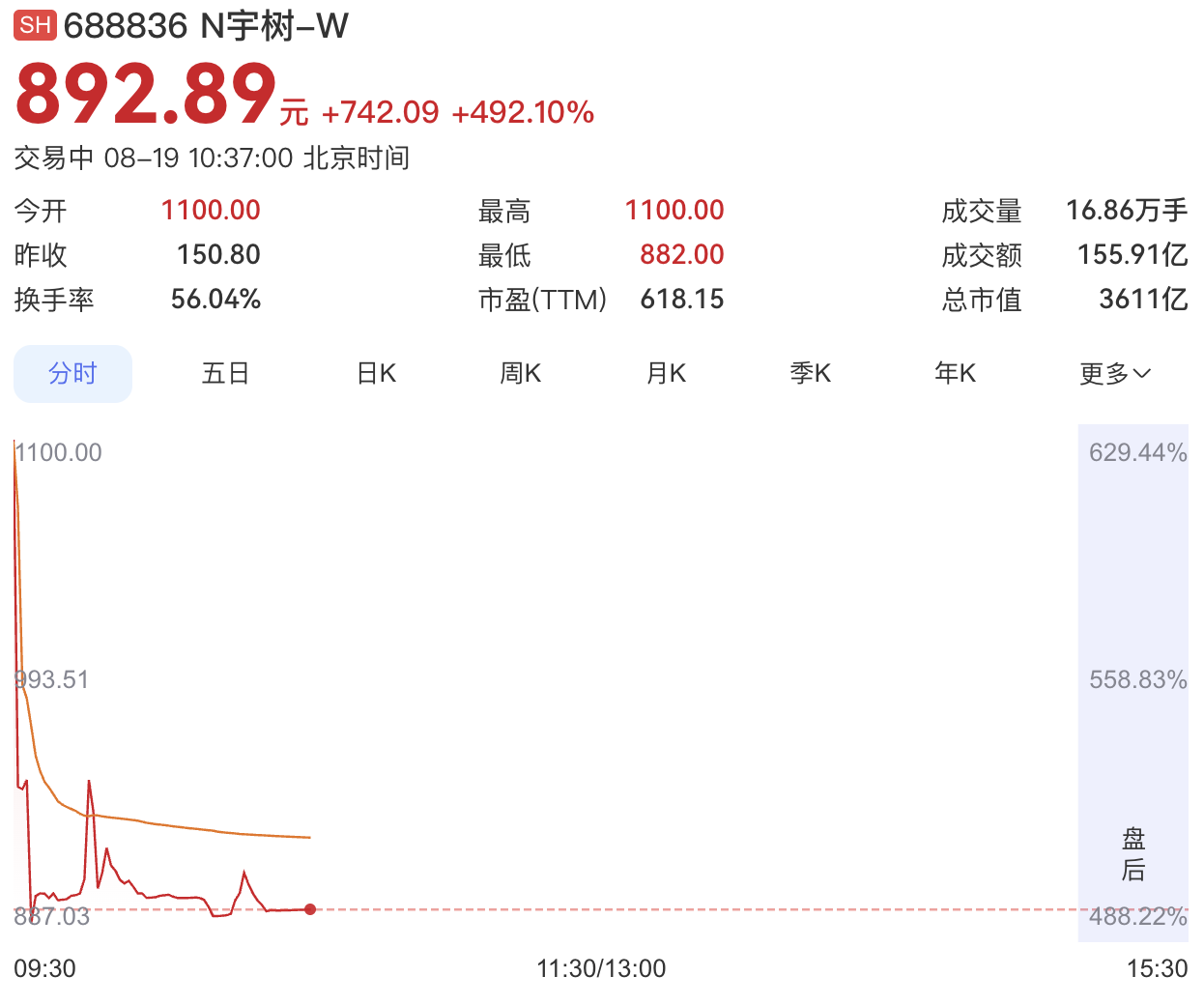The height and width of the screenshot is (1005, 1204).
Task: Switch to the 五日 five-day chart
Action: (225, 374)
